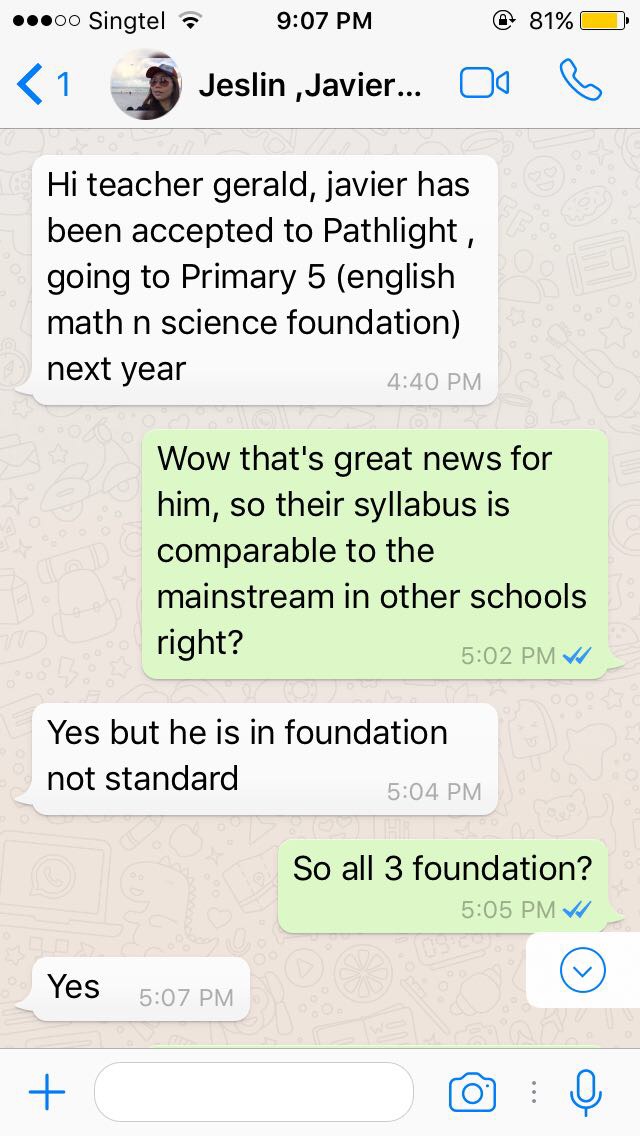Jump to the latest messages
This screenshot has height=1136, width=640.
click(583, 969)
